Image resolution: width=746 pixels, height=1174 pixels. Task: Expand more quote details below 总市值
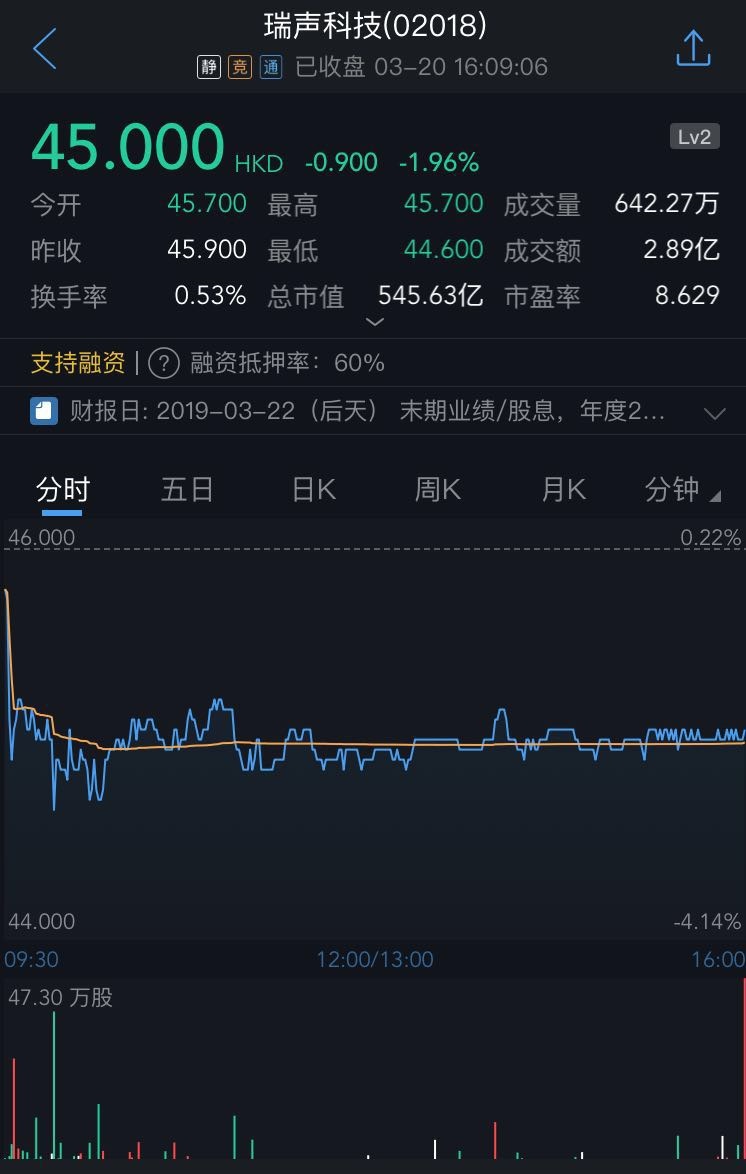(375, 322)
